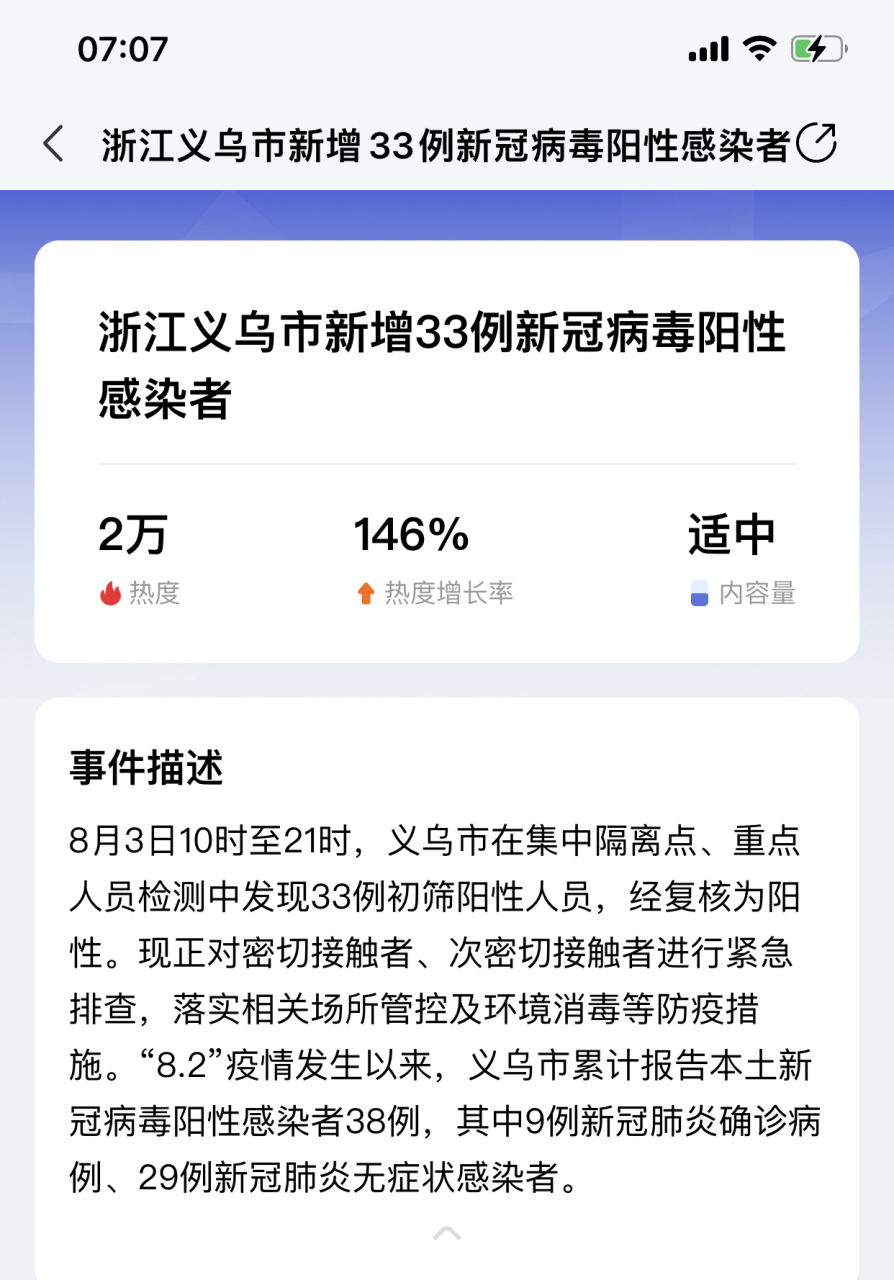This screenshot has width=894, height=1280.
Task: Tap the blue square icon beside 内容量
Action: point(702,593)
